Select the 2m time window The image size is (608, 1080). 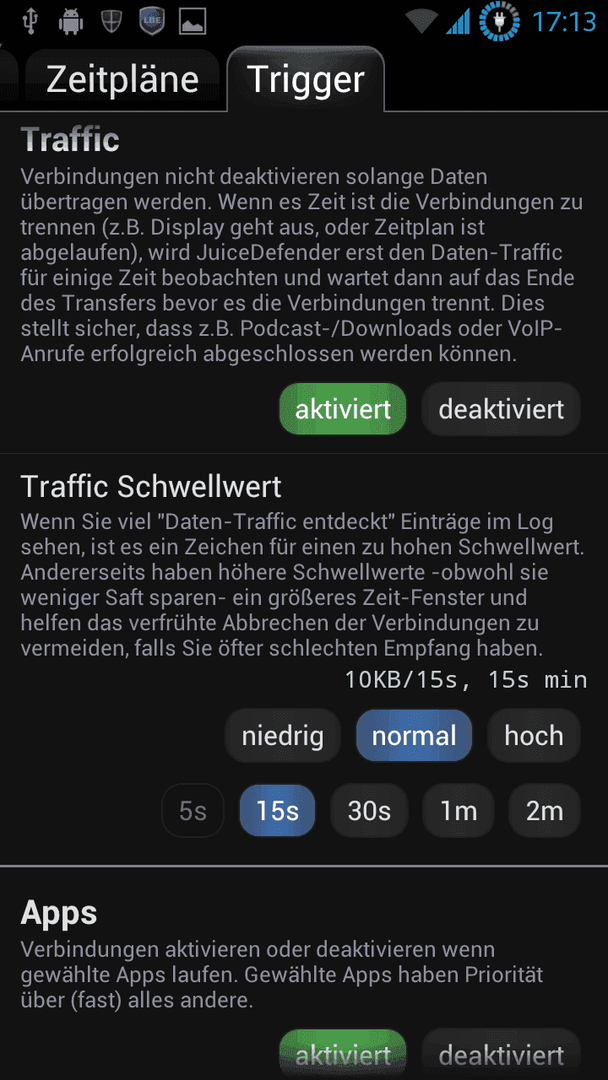545,811
